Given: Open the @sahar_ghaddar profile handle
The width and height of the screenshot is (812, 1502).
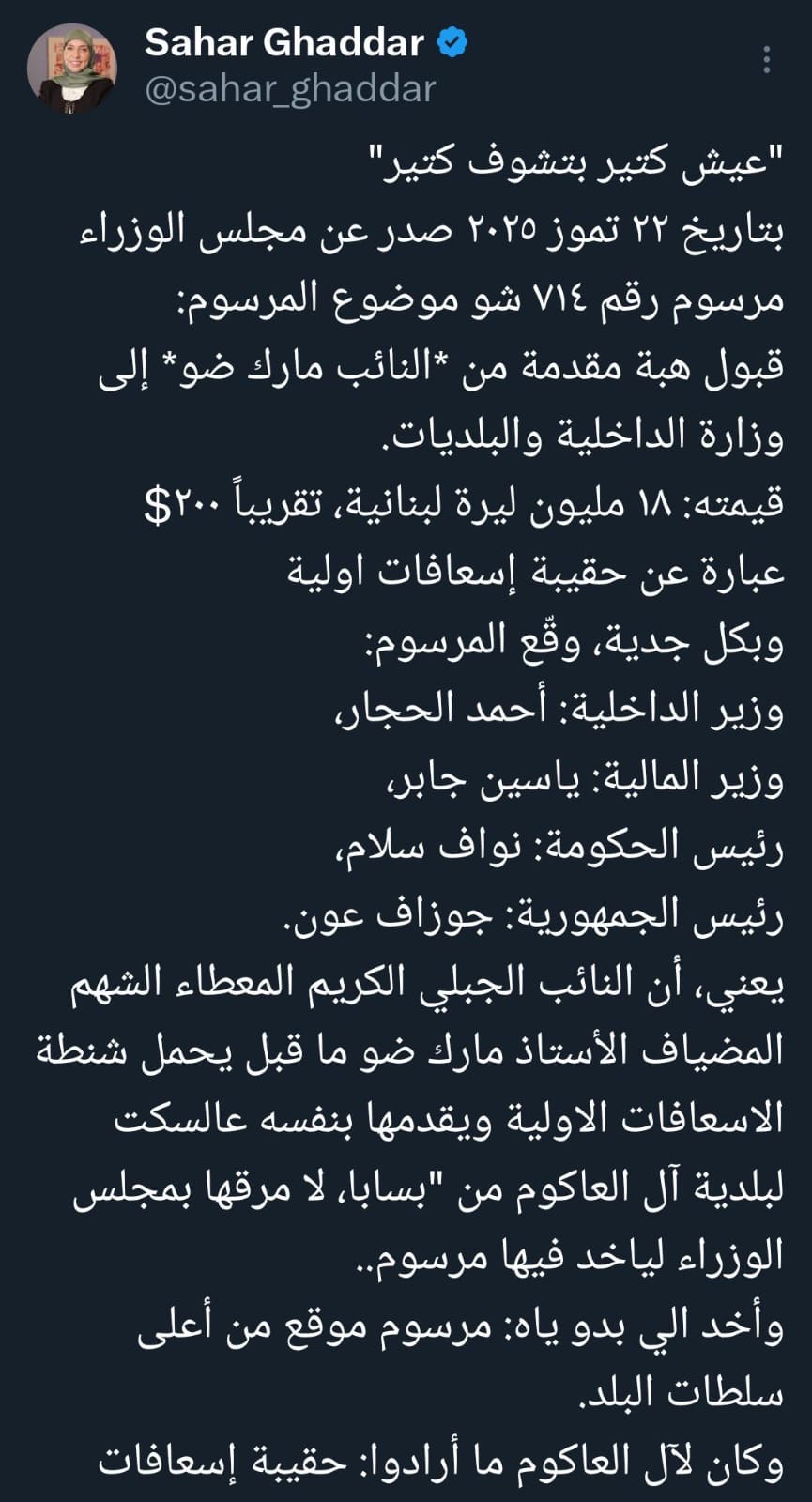Looking at the screenshot, I should click(x=289, y=89).
